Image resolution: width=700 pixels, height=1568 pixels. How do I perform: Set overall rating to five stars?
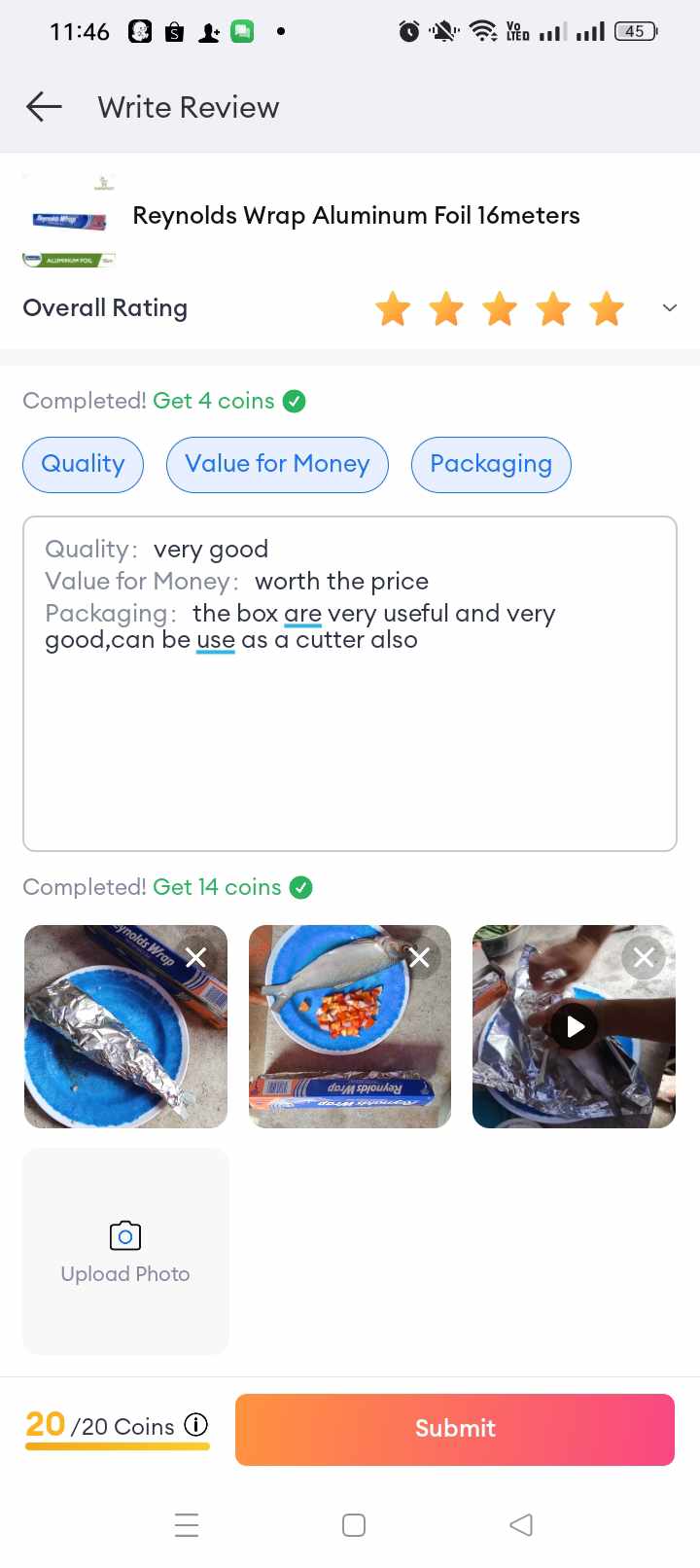[607, 308]
